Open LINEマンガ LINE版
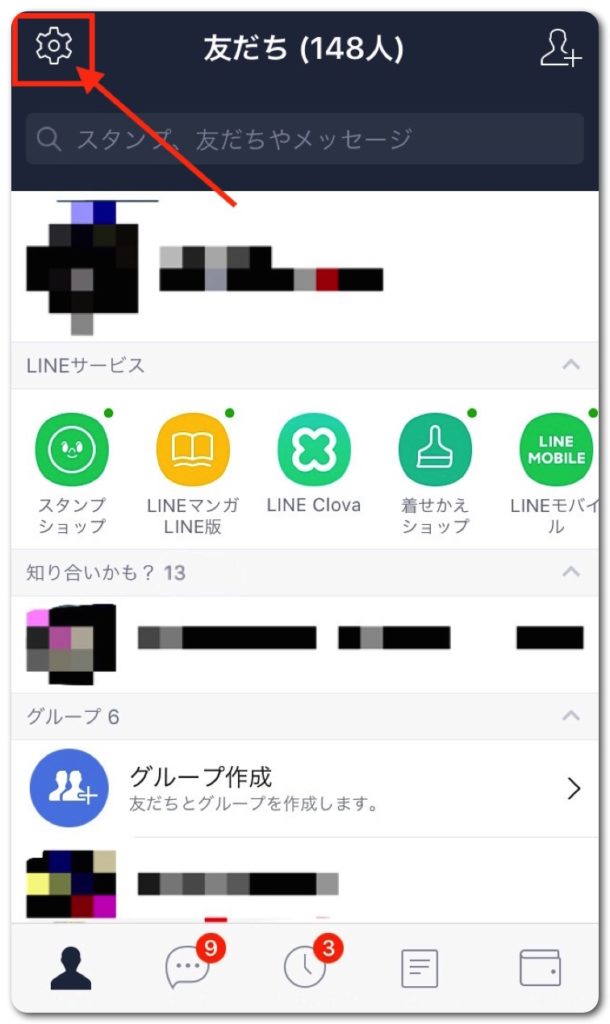610x1024 pixels. point(193,450)
